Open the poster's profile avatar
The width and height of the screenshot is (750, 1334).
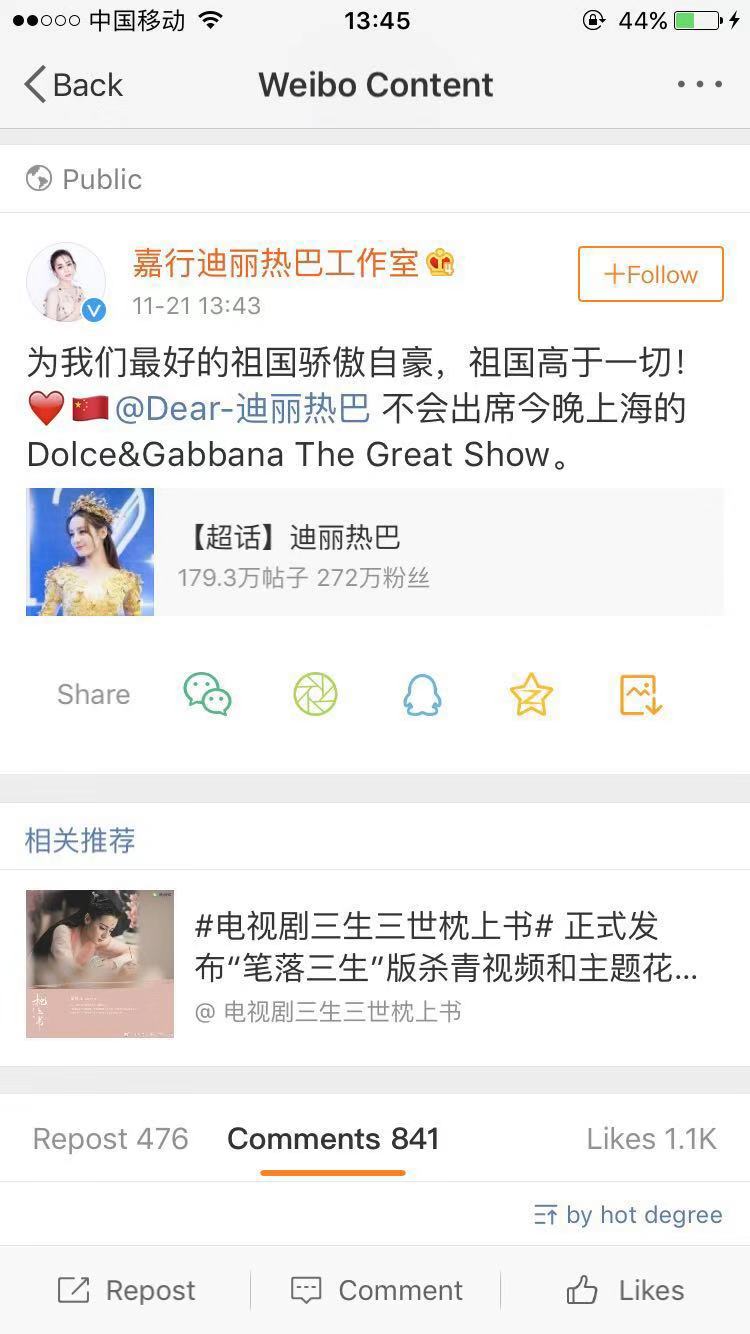pyautogui.click(x=66, y=282)
